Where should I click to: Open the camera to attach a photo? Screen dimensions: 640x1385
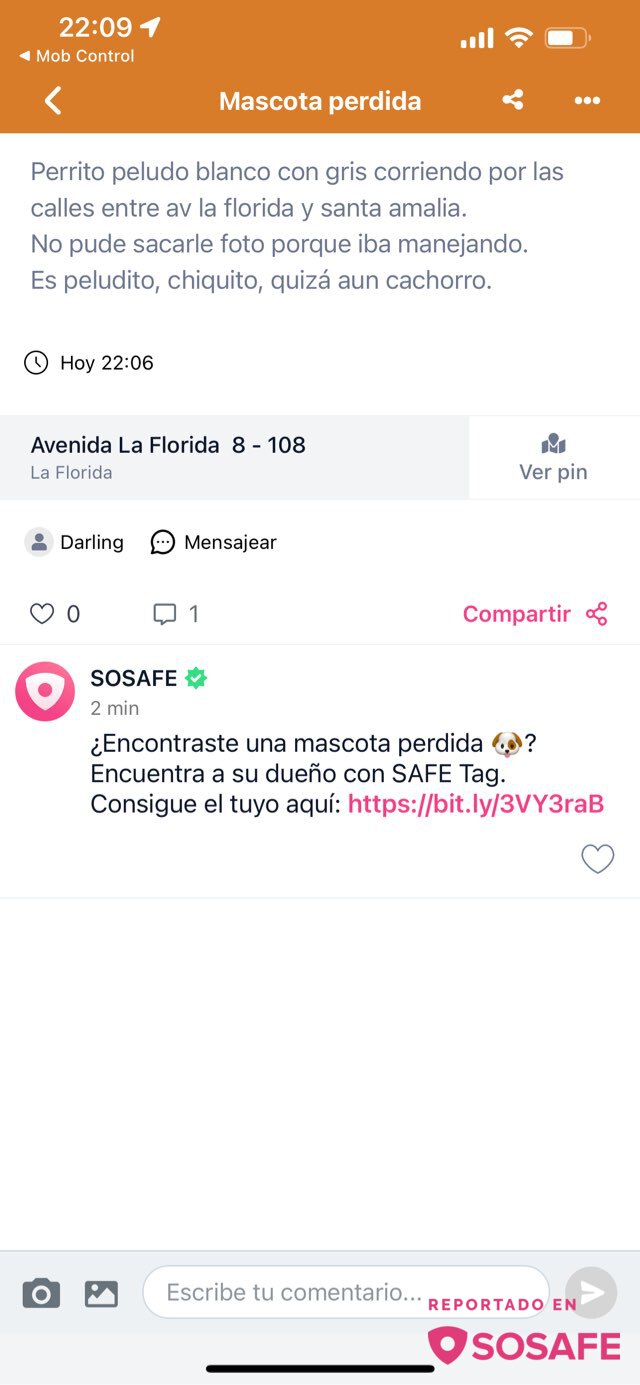pos(41,1293)
